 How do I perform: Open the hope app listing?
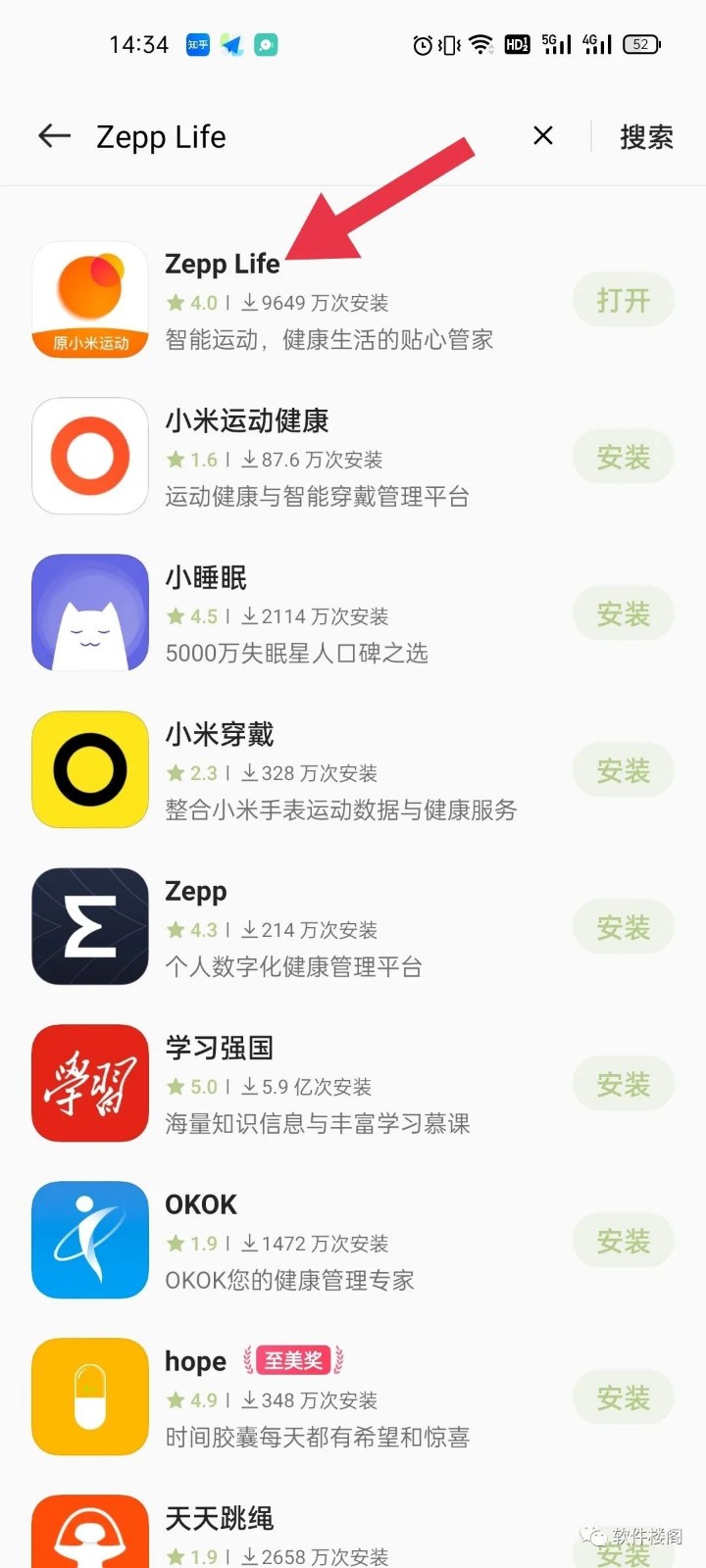click(x=294, y=1397)
